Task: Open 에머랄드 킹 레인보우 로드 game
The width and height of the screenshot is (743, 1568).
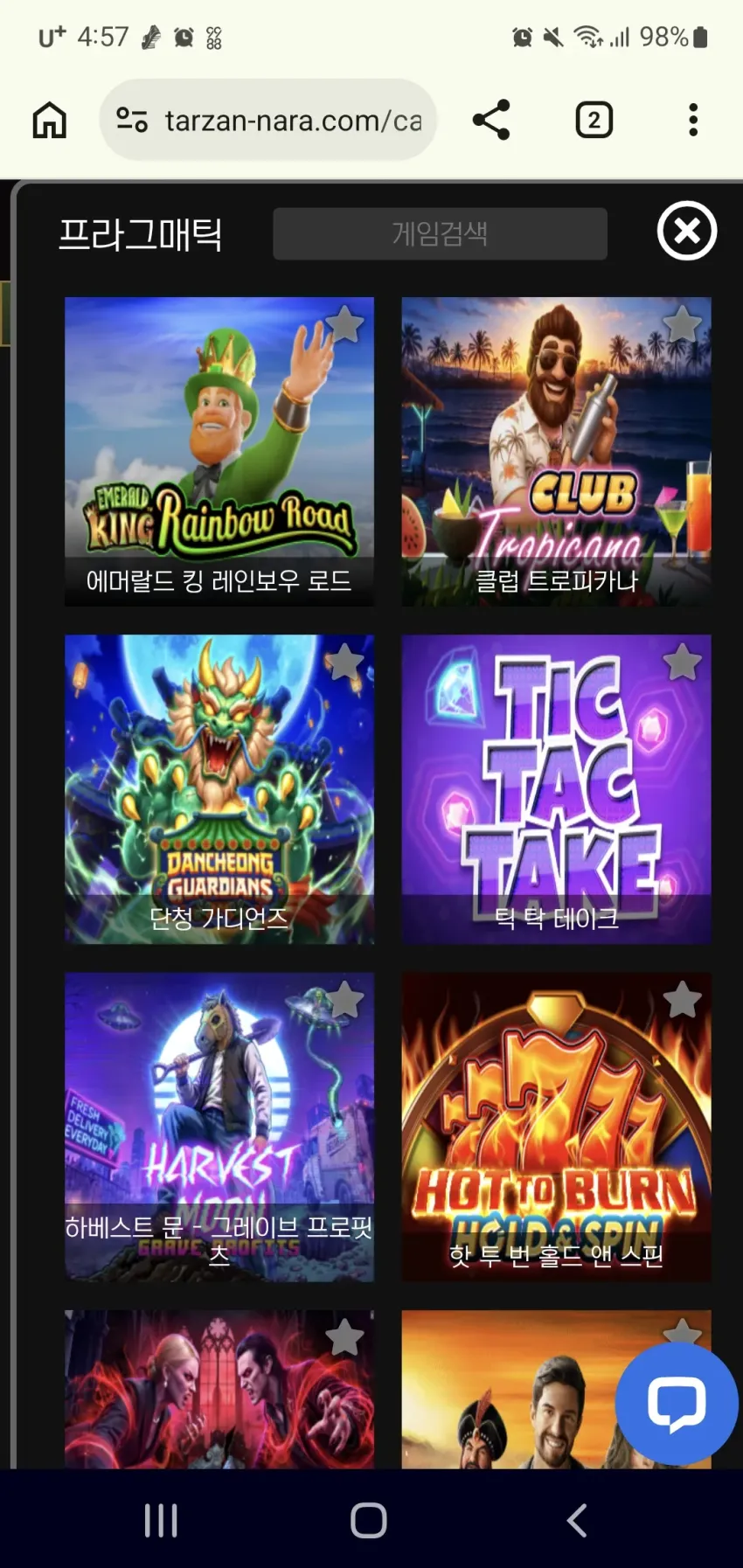Action: coord(219,452)
